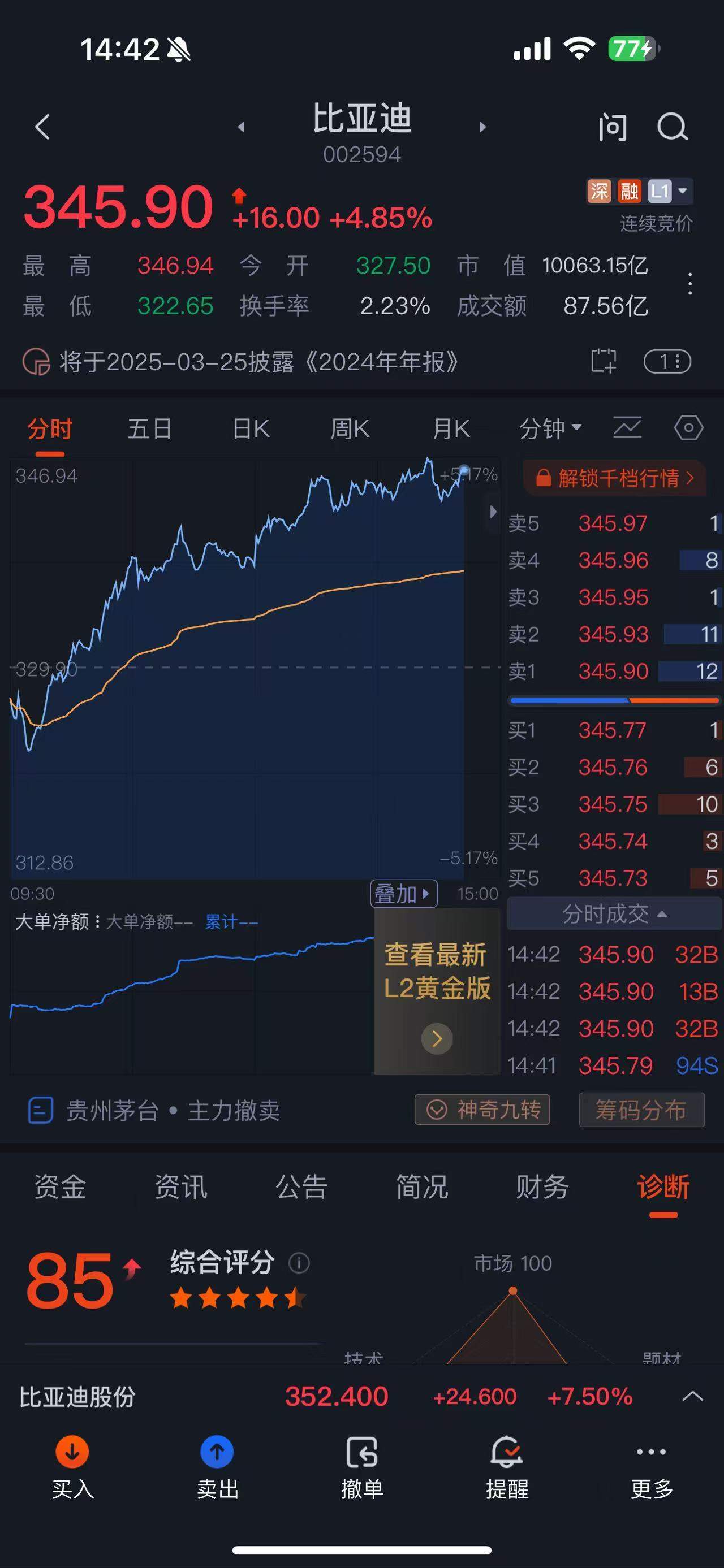724x1568 pixels.
Task: Go back to the previous screen
Action: (42, 127)
